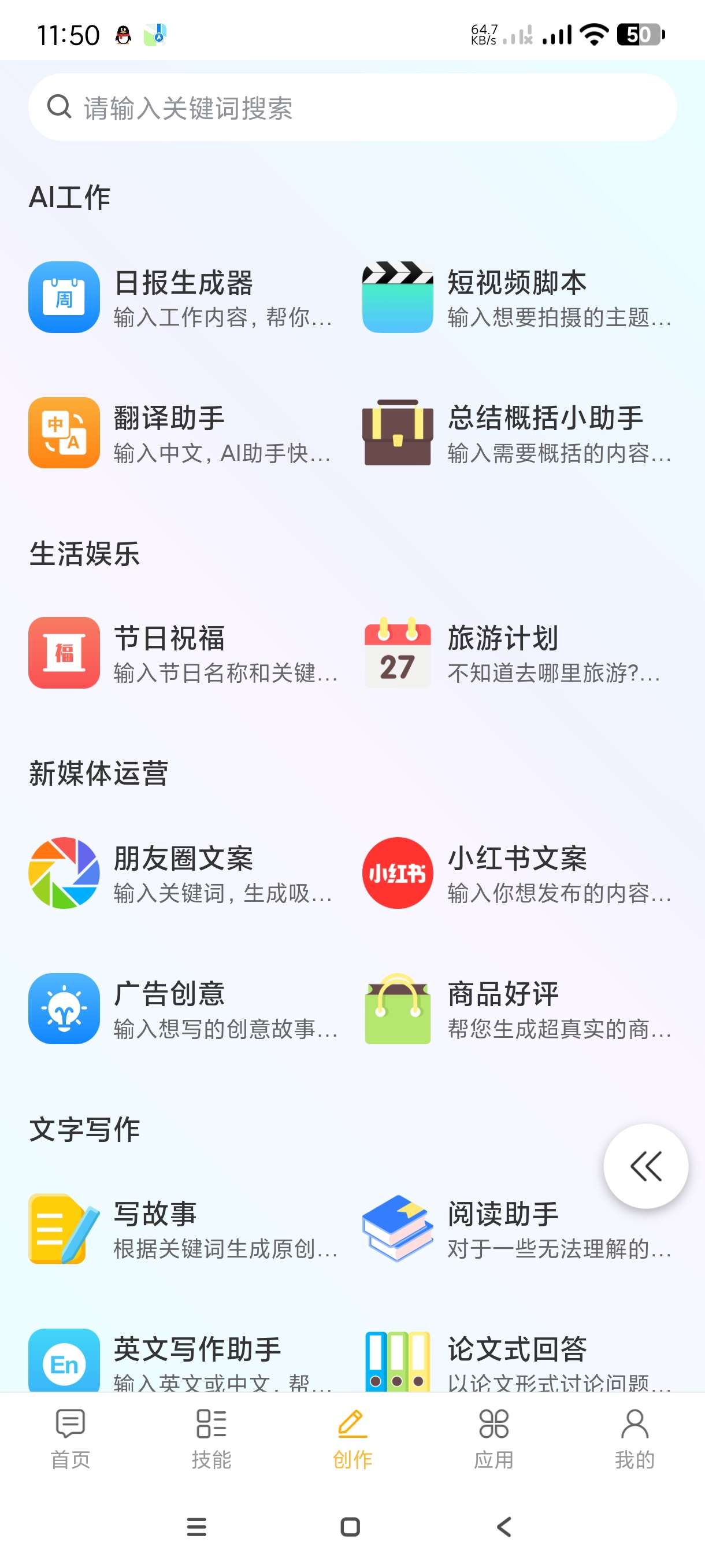The width and height of the screenshot is (705, 1568).
Task: Open 总结概括小助手
Action: click(517, 433)
